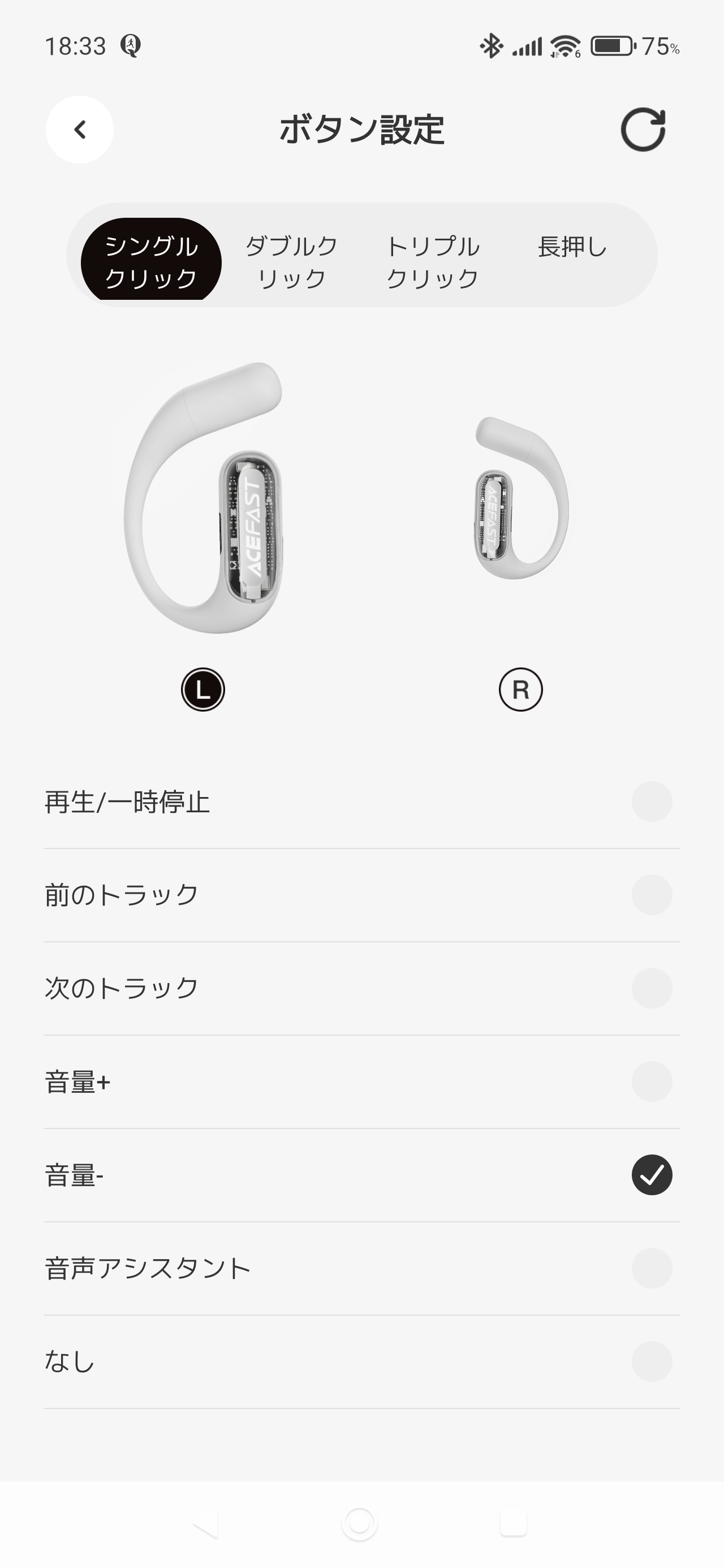
Task: Switch to トリプルクリック tab
Action: click(432, 262)
